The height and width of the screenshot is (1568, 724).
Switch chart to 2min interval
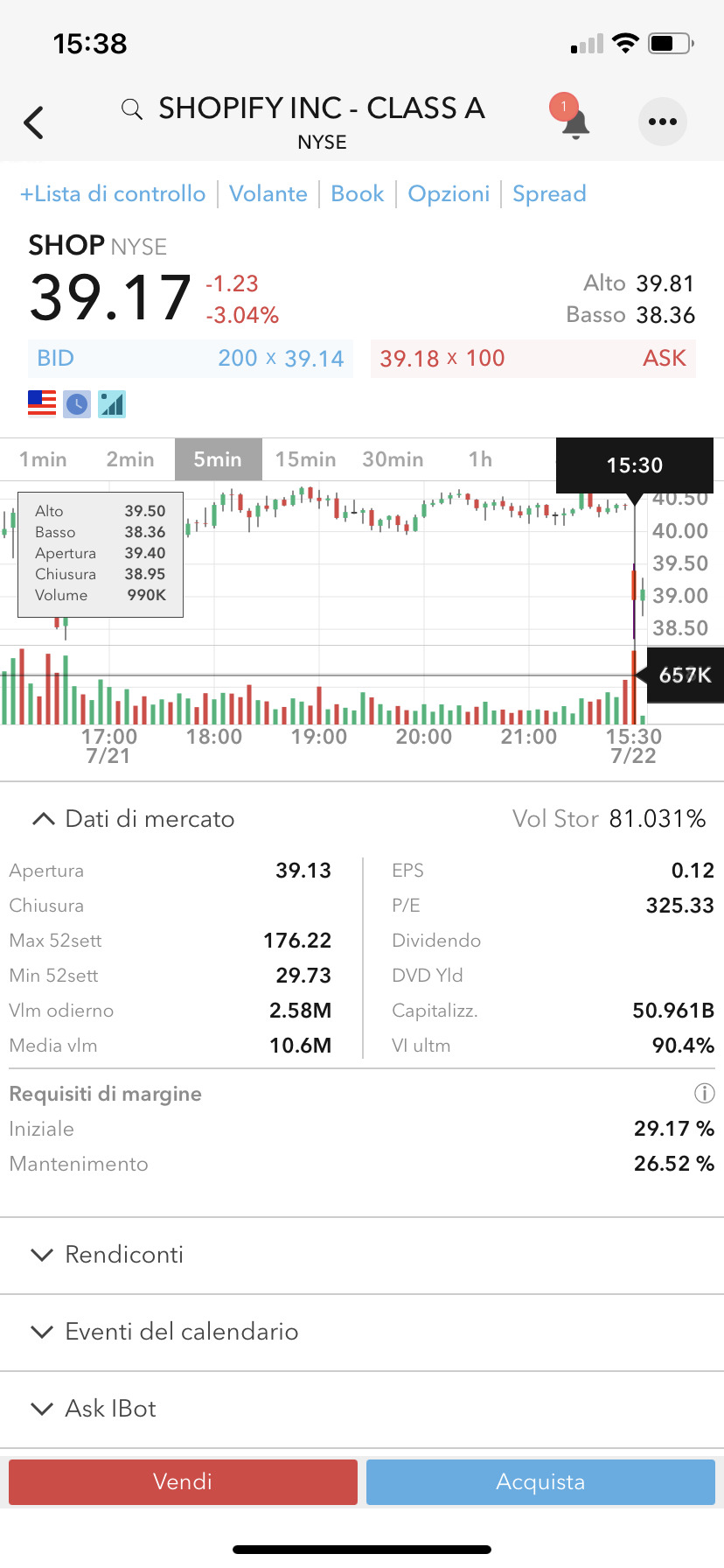tap(130, 459)
